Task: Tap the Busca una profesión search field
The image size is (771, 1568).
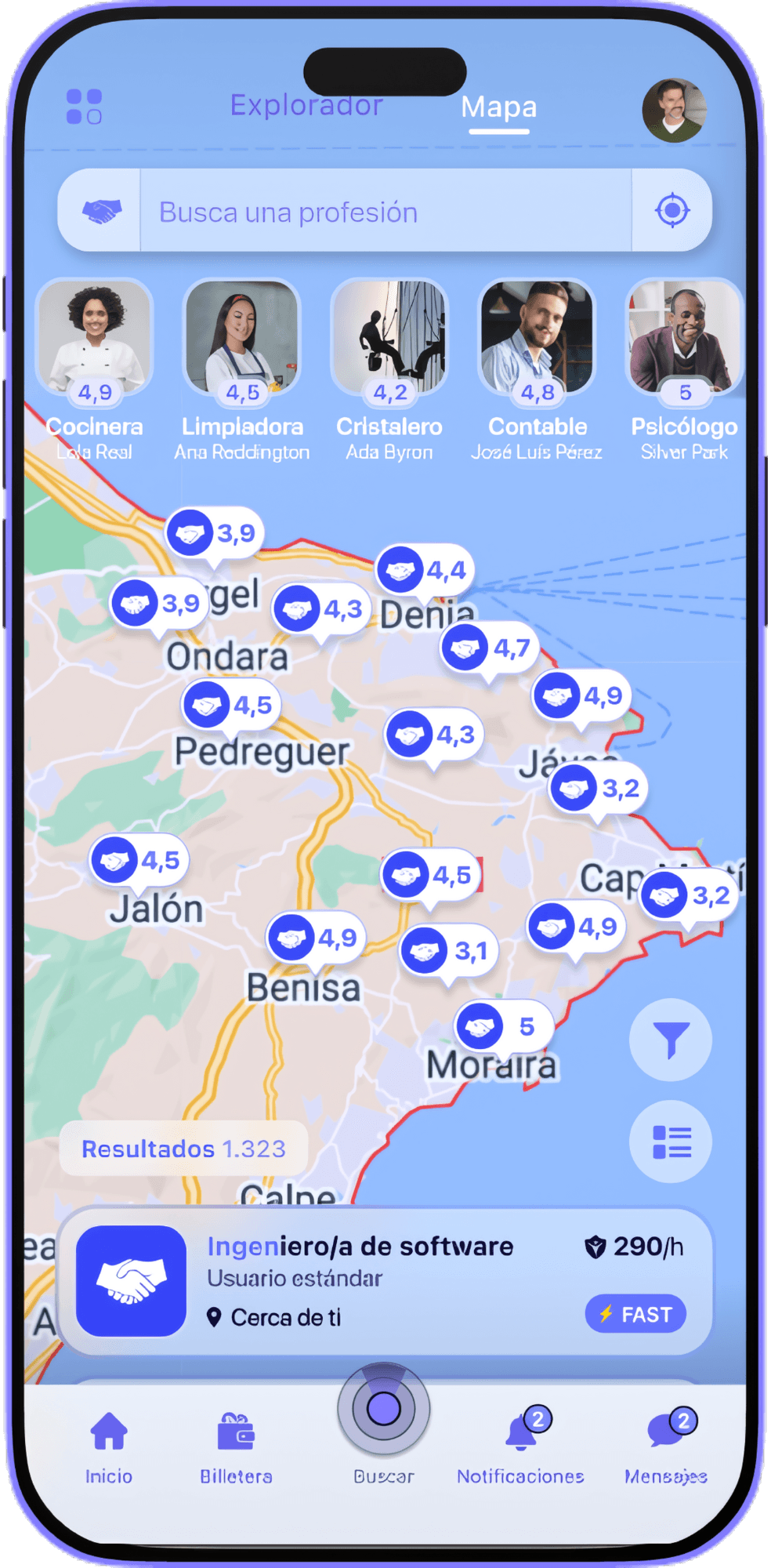Action: click(x=384, y=212)
